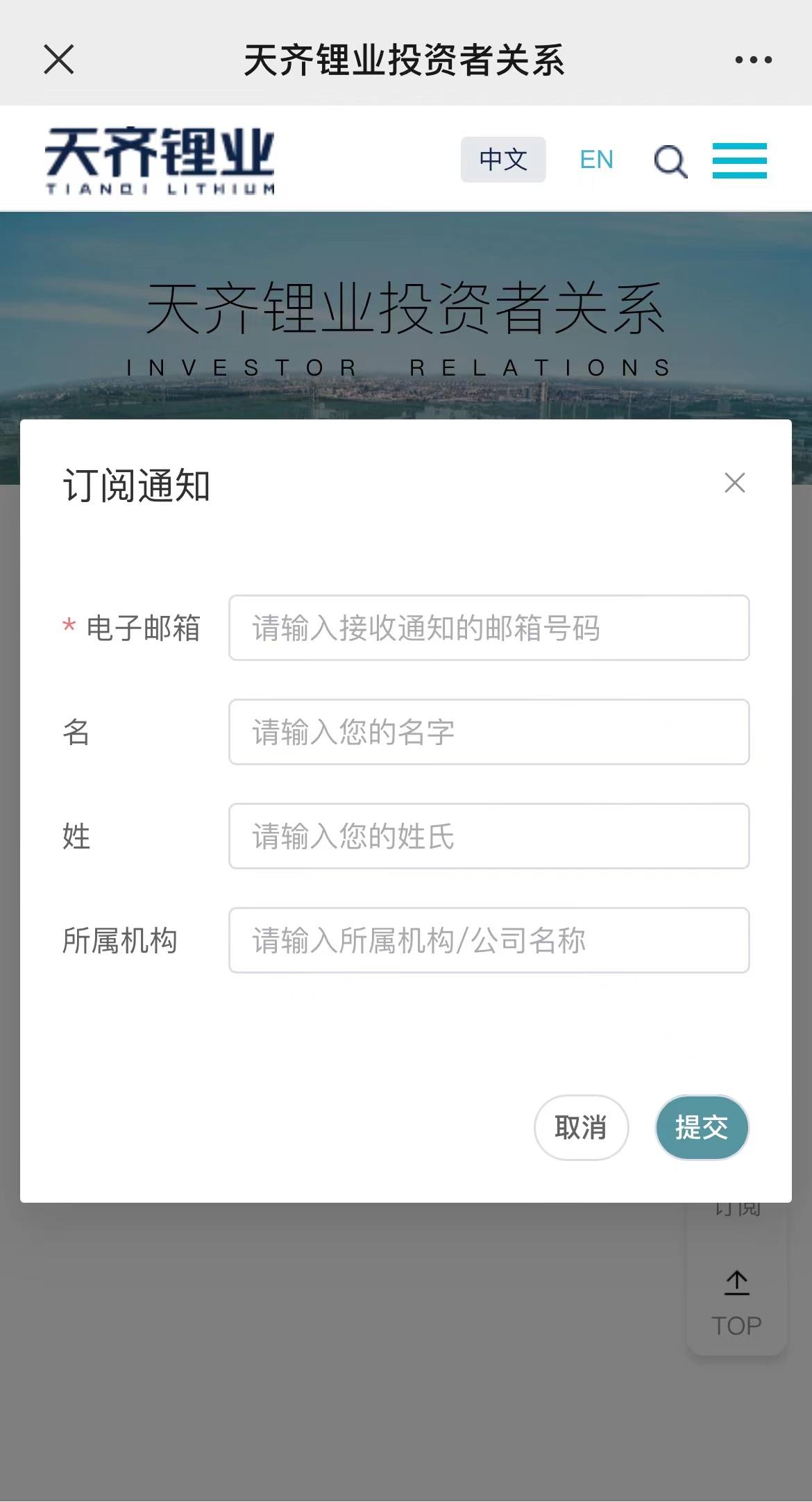812x1502 pixels.
Task: Open the hamburger navigation menu
Action: (739, 160)
